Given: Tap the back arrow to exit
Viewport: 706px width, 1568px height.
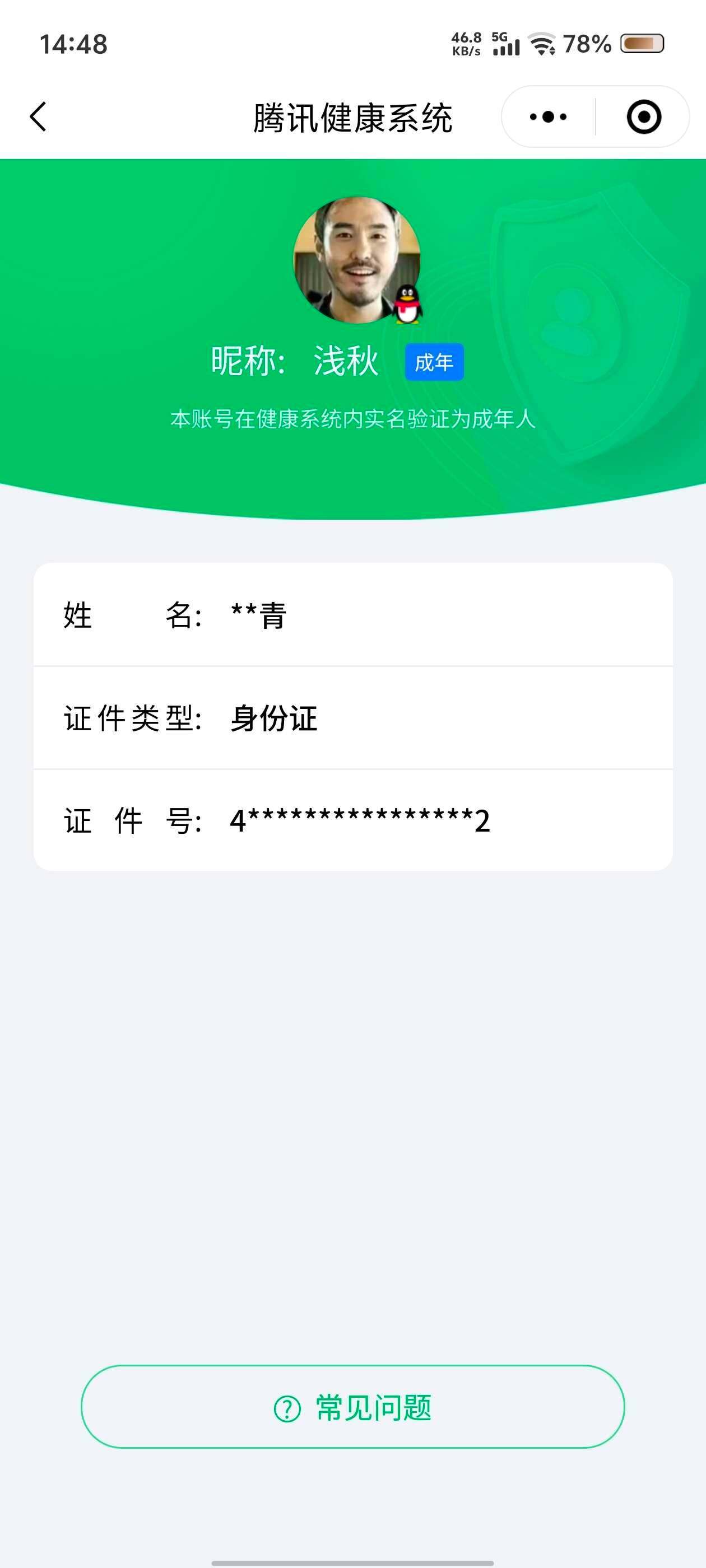Looking at the screenshot, I should (x=38, y=118).
